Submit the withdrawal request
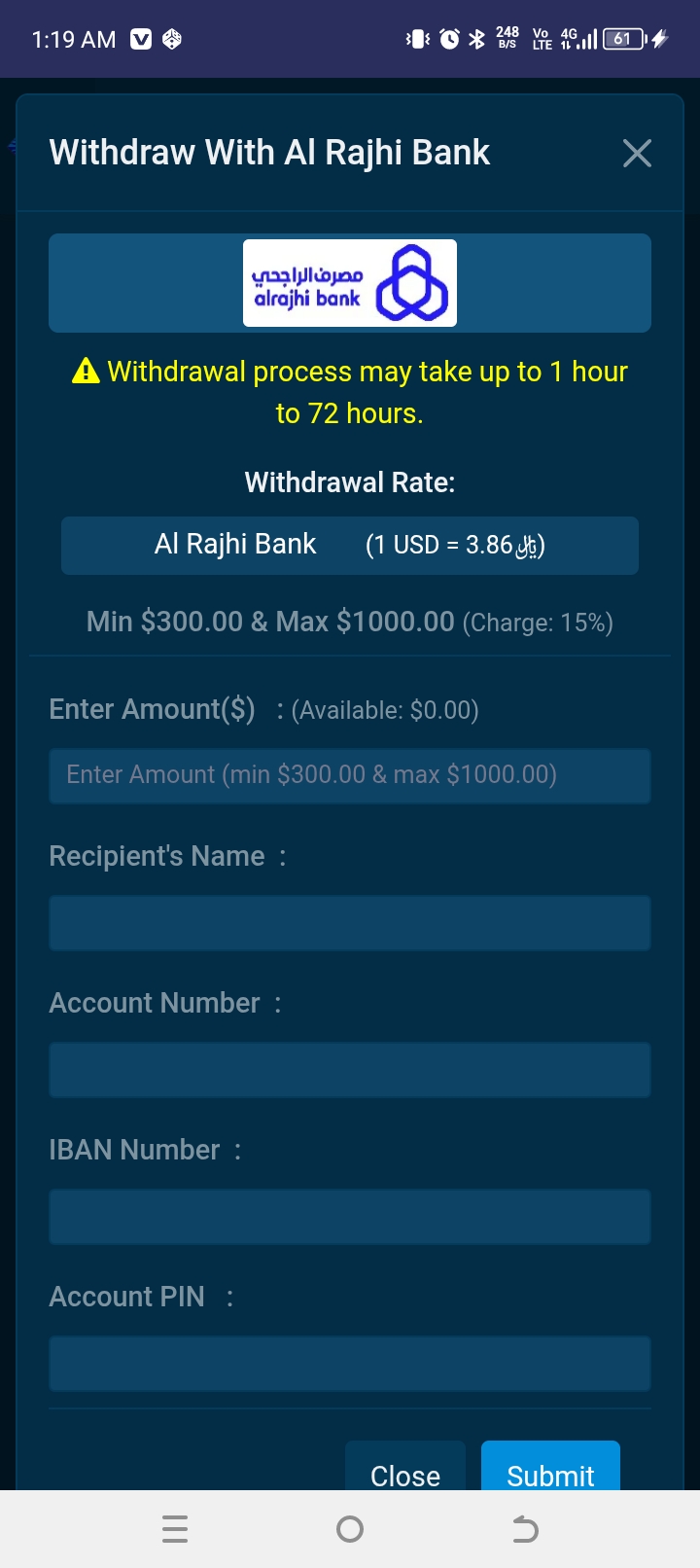The image size is (700, 1568). 550,1470
